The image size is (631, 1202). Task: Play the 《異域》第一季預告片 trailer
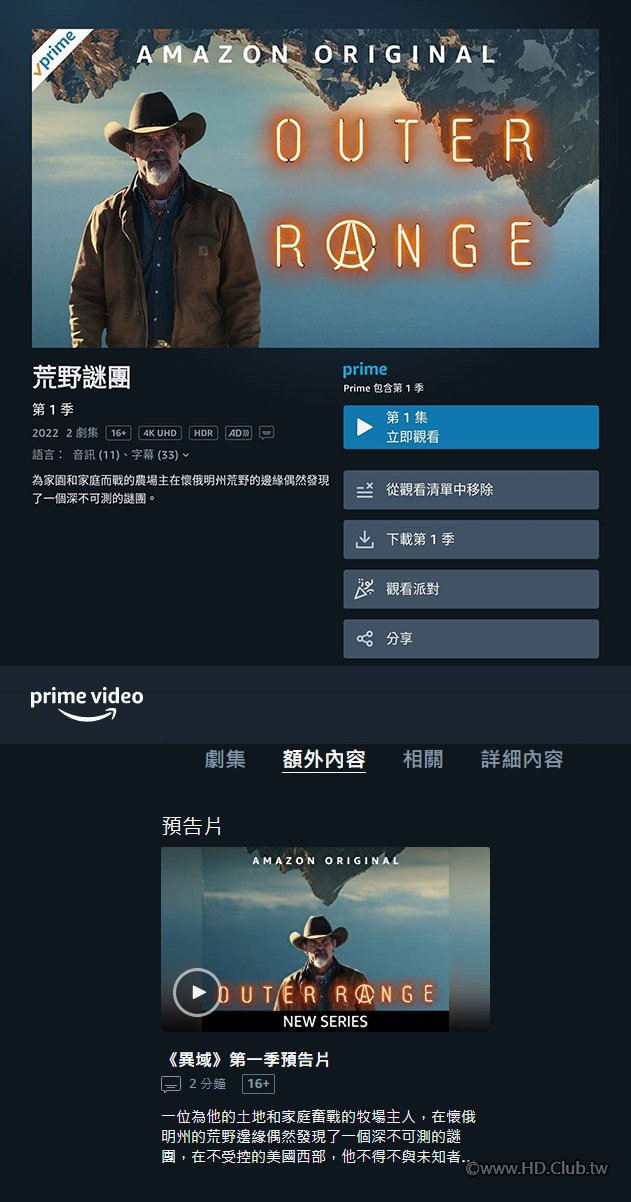pyautogui.click(x=197, y=992)
